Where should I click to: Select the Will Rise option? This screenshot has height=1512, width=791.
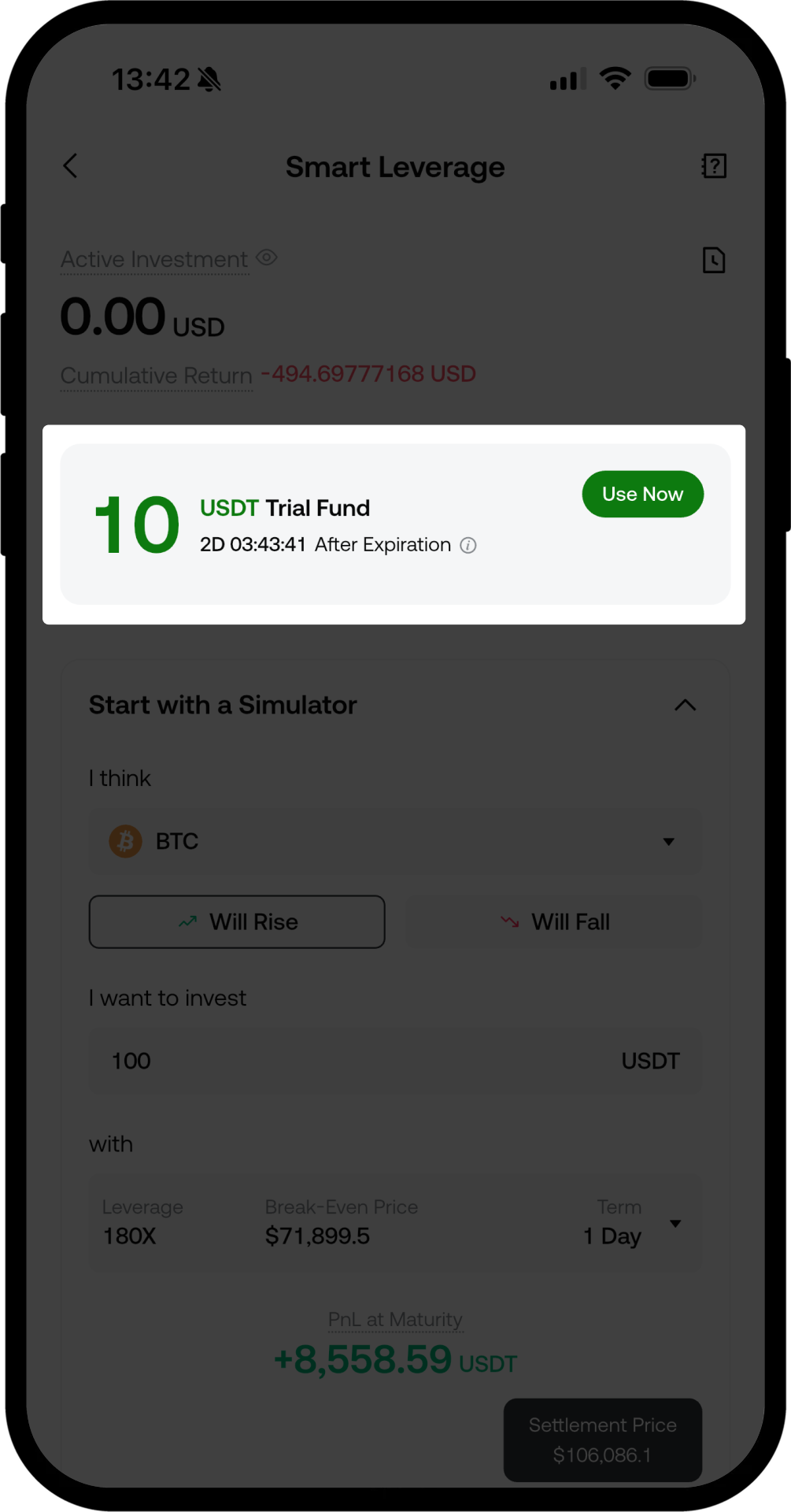click(x=237, y=921)
